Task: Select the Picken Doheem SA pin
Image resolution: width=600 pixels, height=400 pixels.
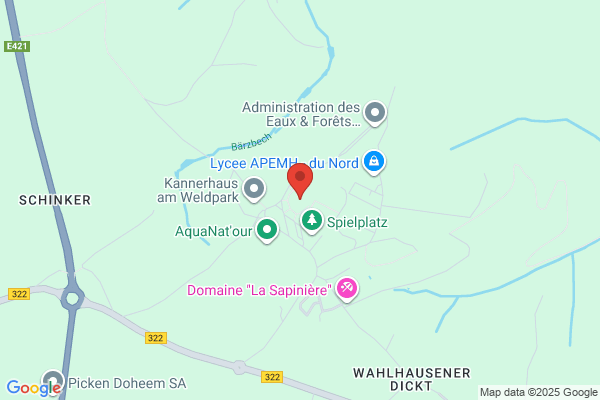Action: point(53,382)
